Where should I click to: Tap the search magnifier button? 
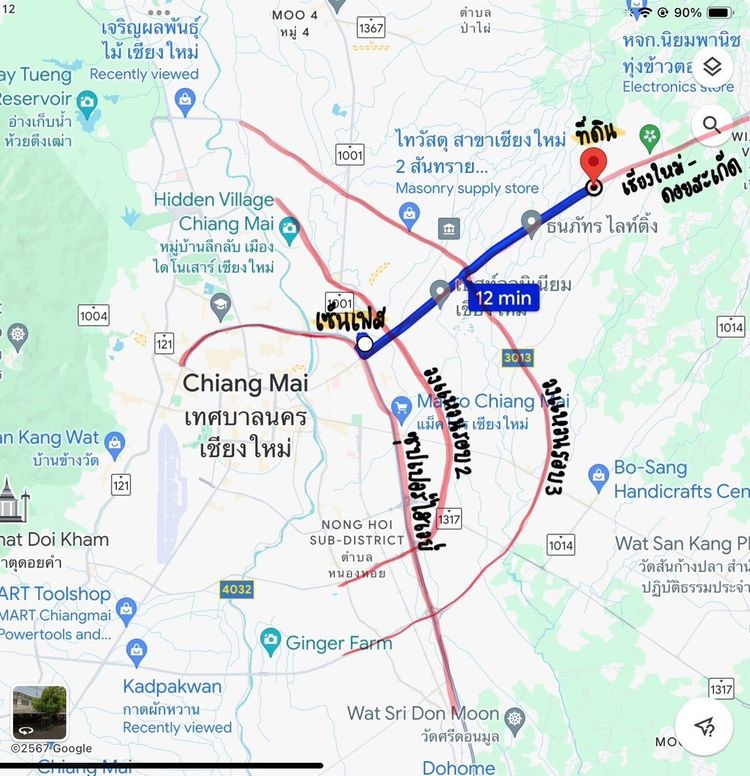[711, 125]
